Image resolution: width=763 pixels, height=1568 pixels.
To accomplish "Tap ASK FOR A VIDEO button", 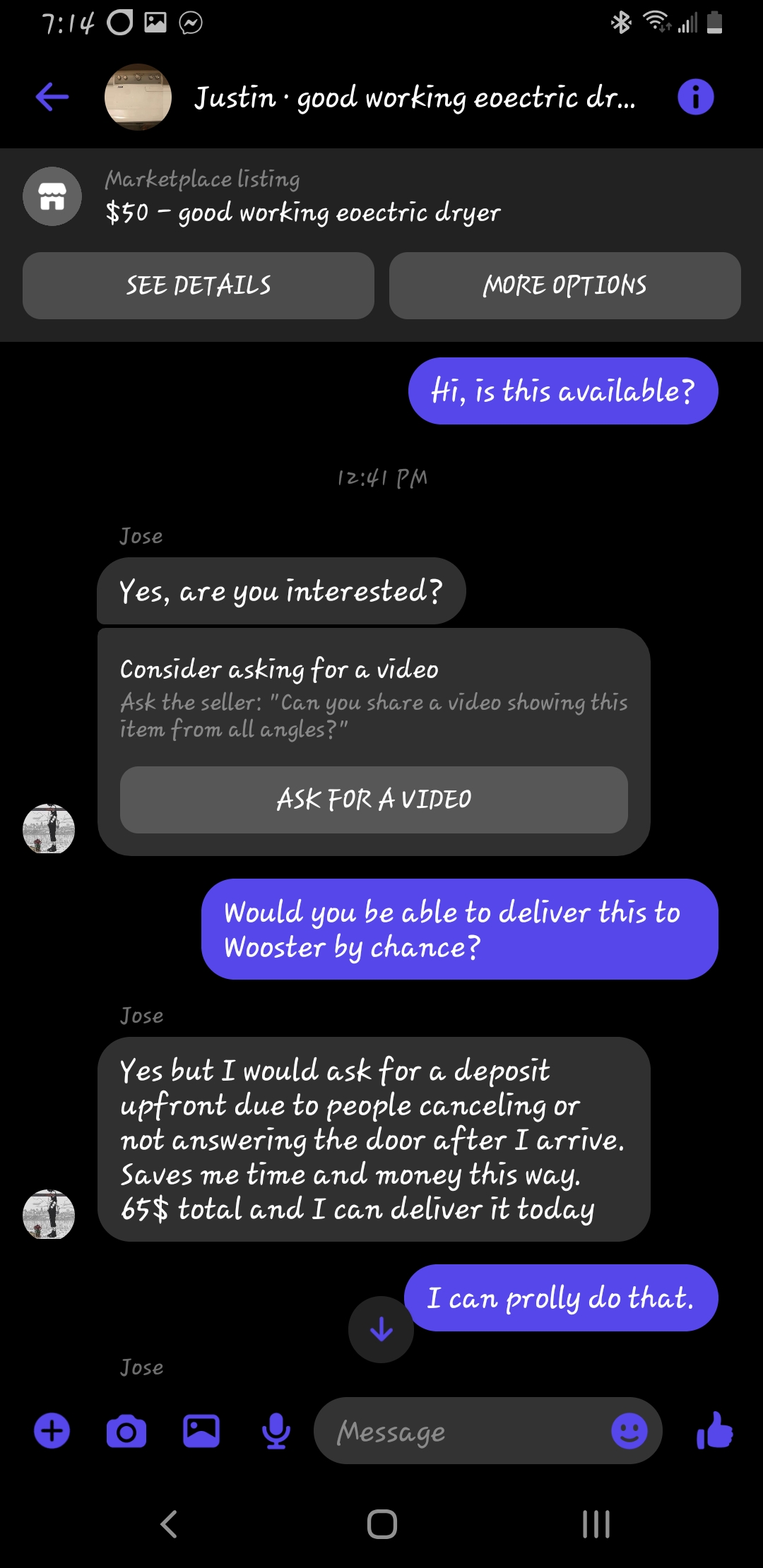I will [374, 800].
